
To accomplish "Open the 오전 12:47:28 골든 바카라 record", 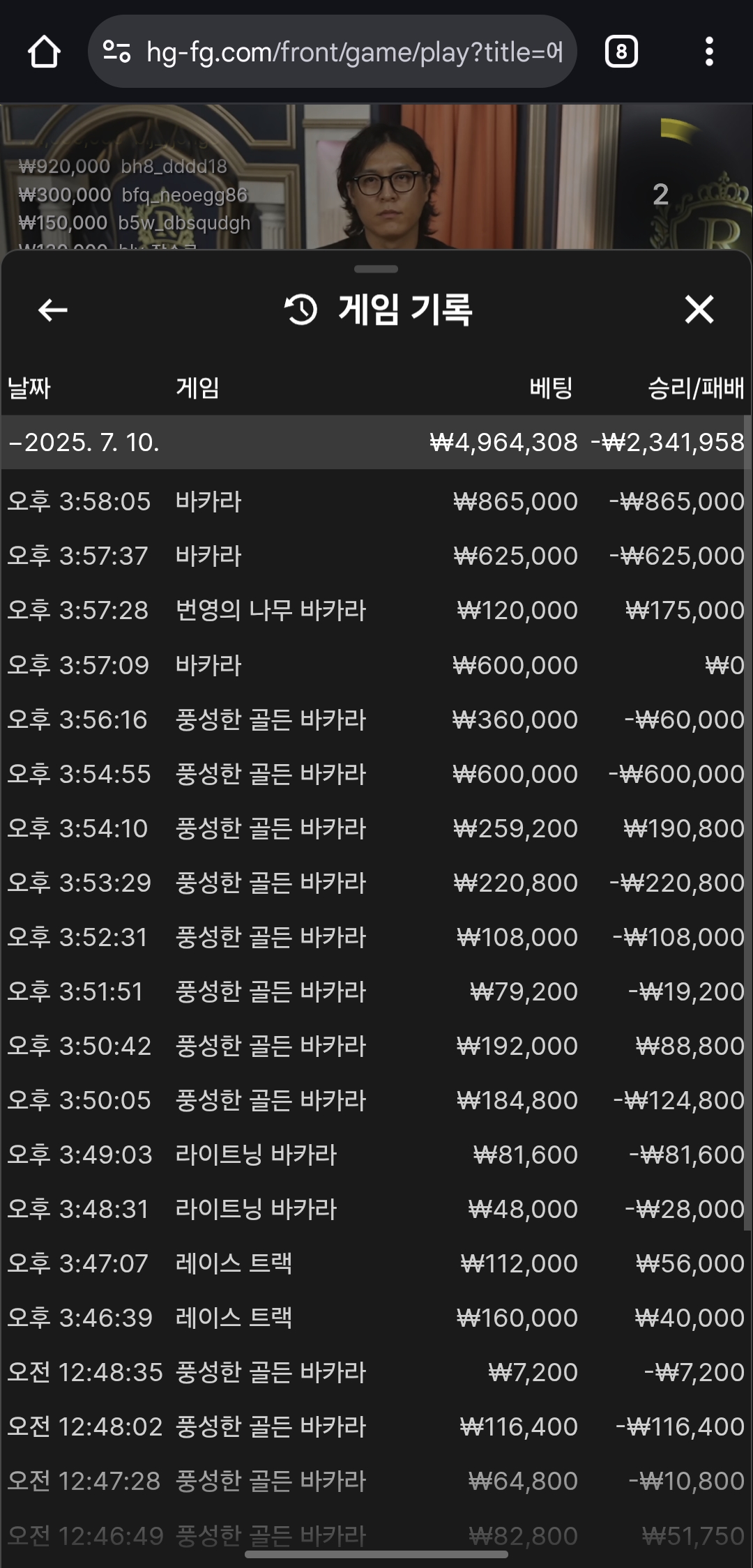I will [x=376, y=1481].
